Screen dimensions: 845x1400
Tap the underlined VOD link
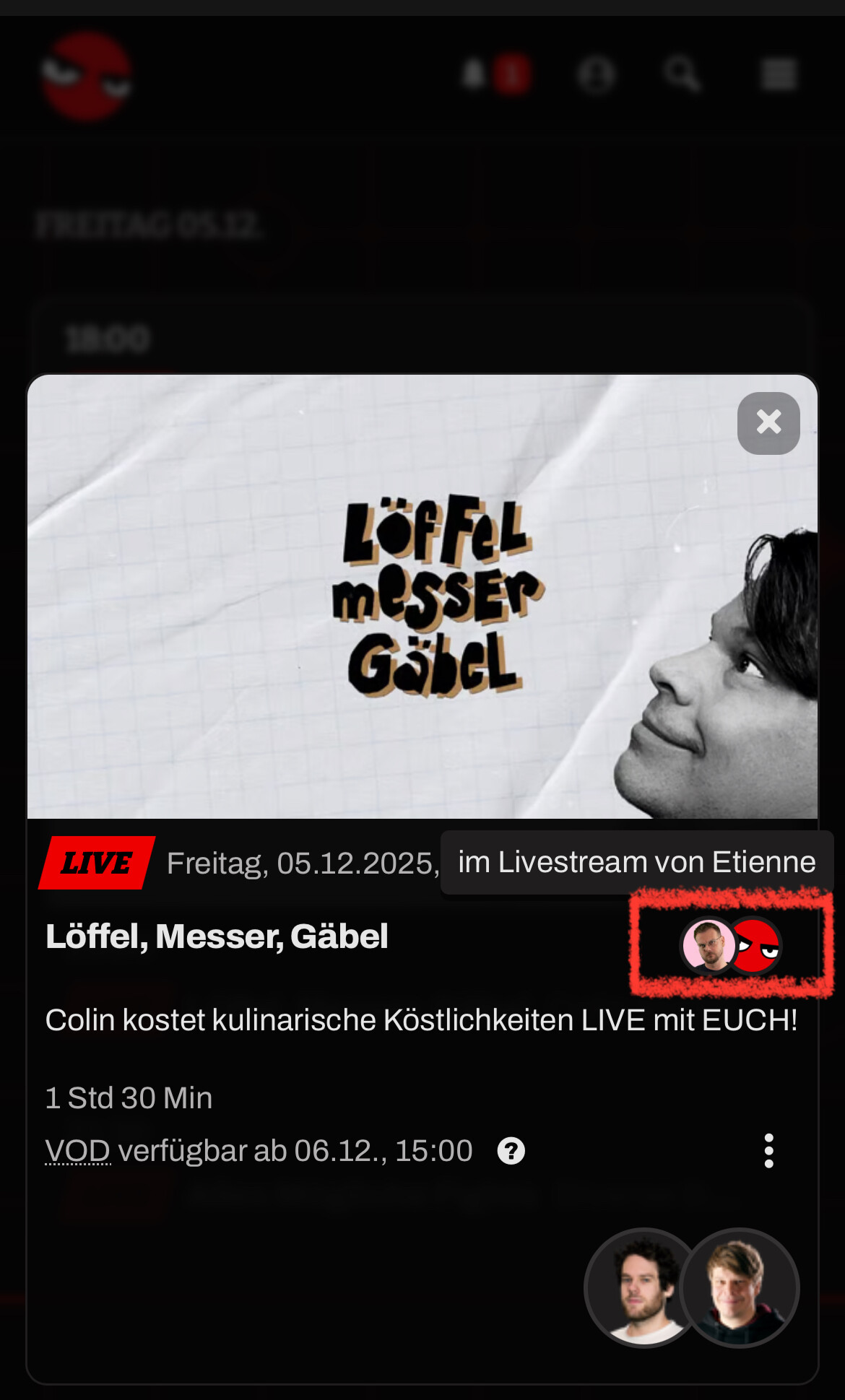78,1150
